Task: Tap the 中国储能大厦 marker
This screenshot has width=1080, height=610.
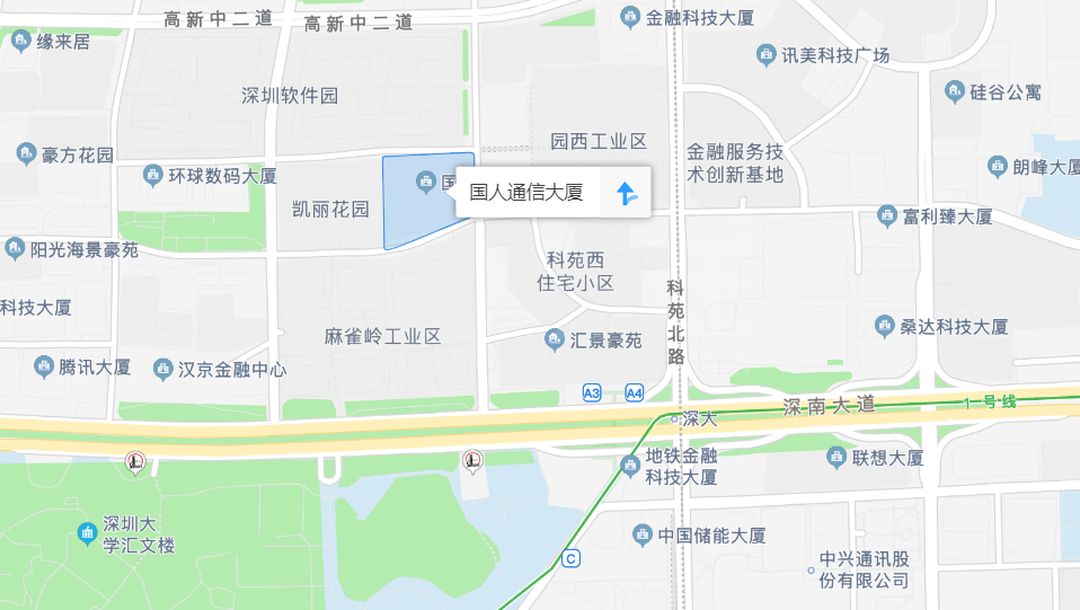Action: point(643,536)
